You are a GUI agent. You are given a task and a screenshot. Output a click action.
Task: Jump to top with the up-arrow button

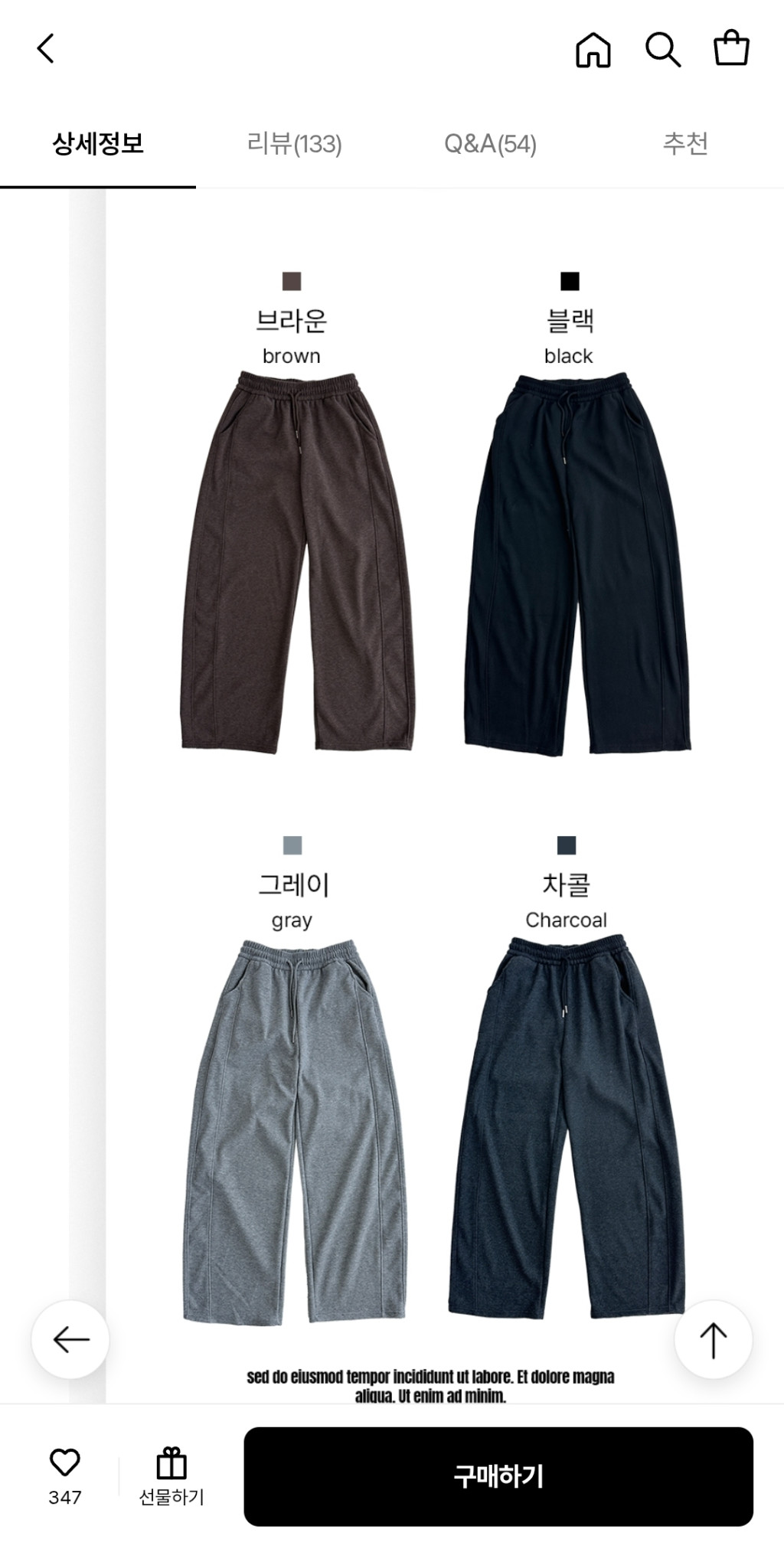point(713,1339)
